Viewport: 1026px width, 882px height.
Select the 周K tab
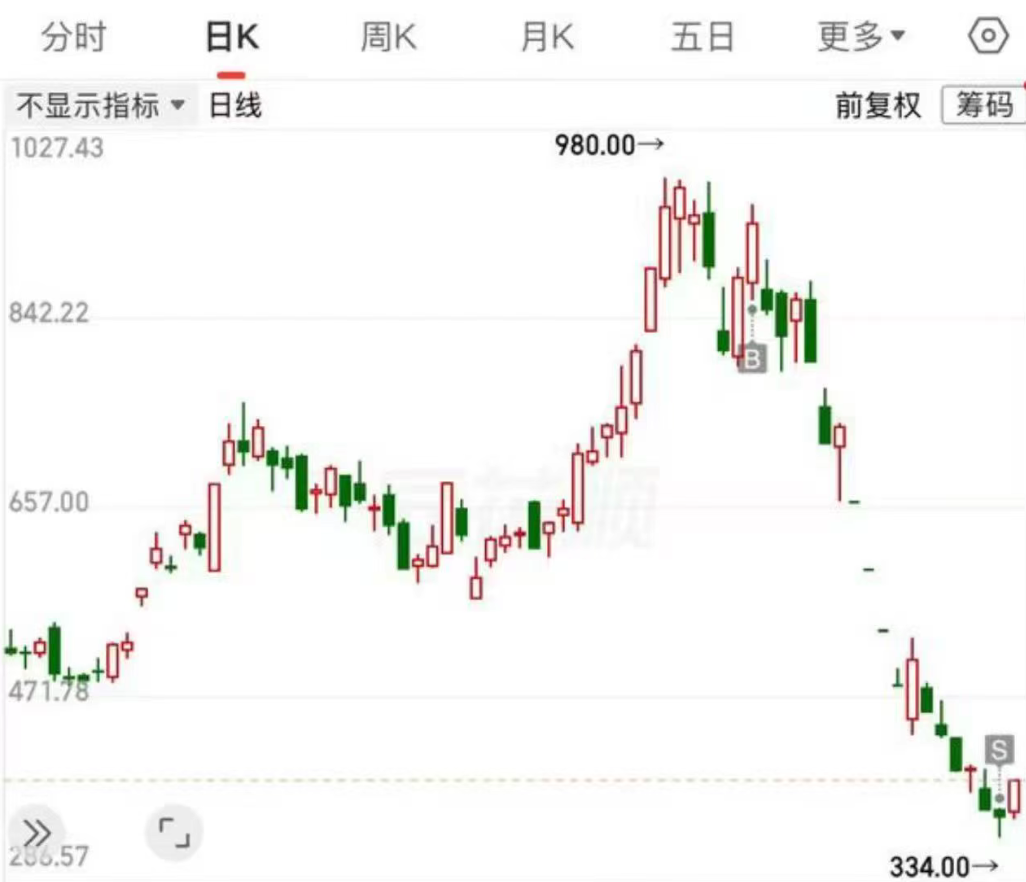click(x=388, y=37)
